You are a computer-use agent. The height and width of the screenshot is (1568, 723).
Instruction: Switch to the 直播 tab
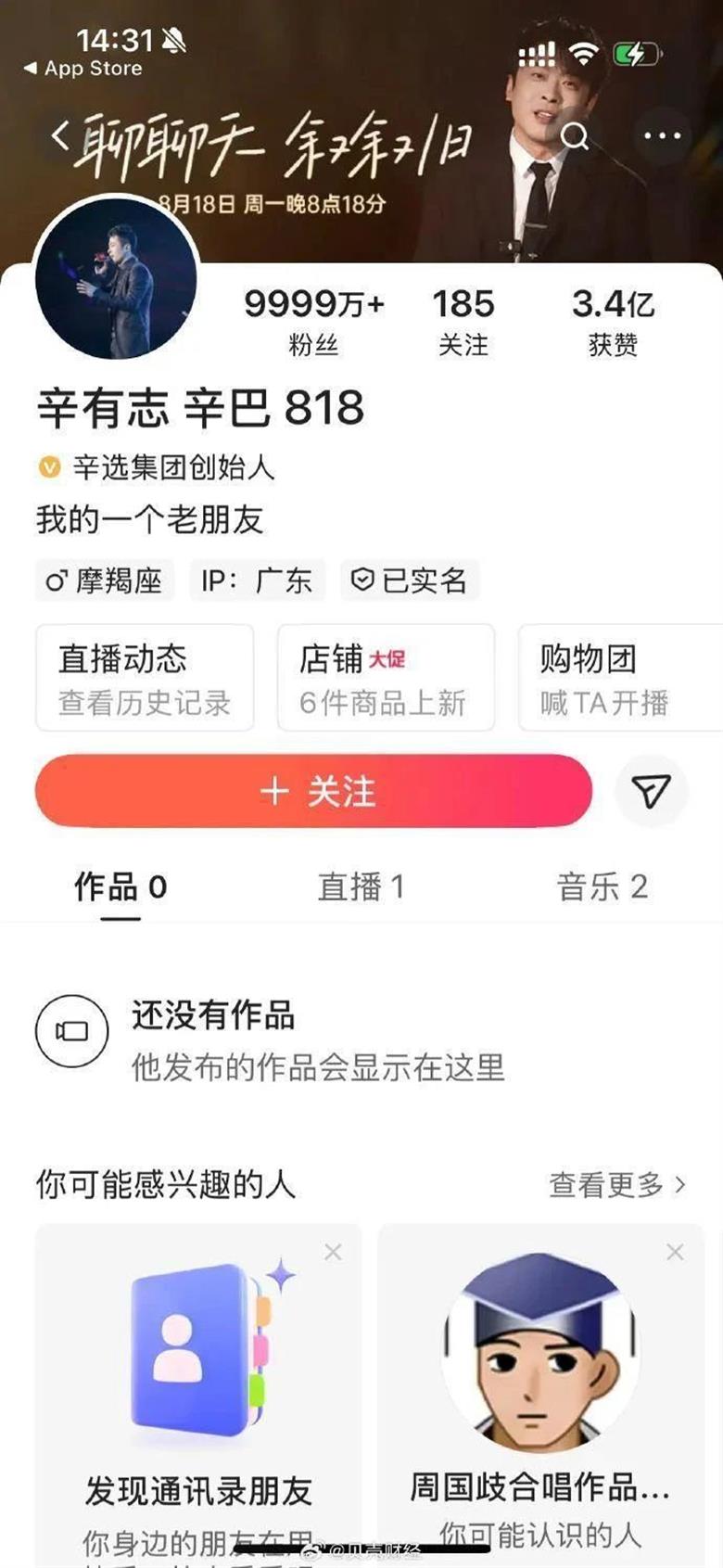[x=361, y=887]
